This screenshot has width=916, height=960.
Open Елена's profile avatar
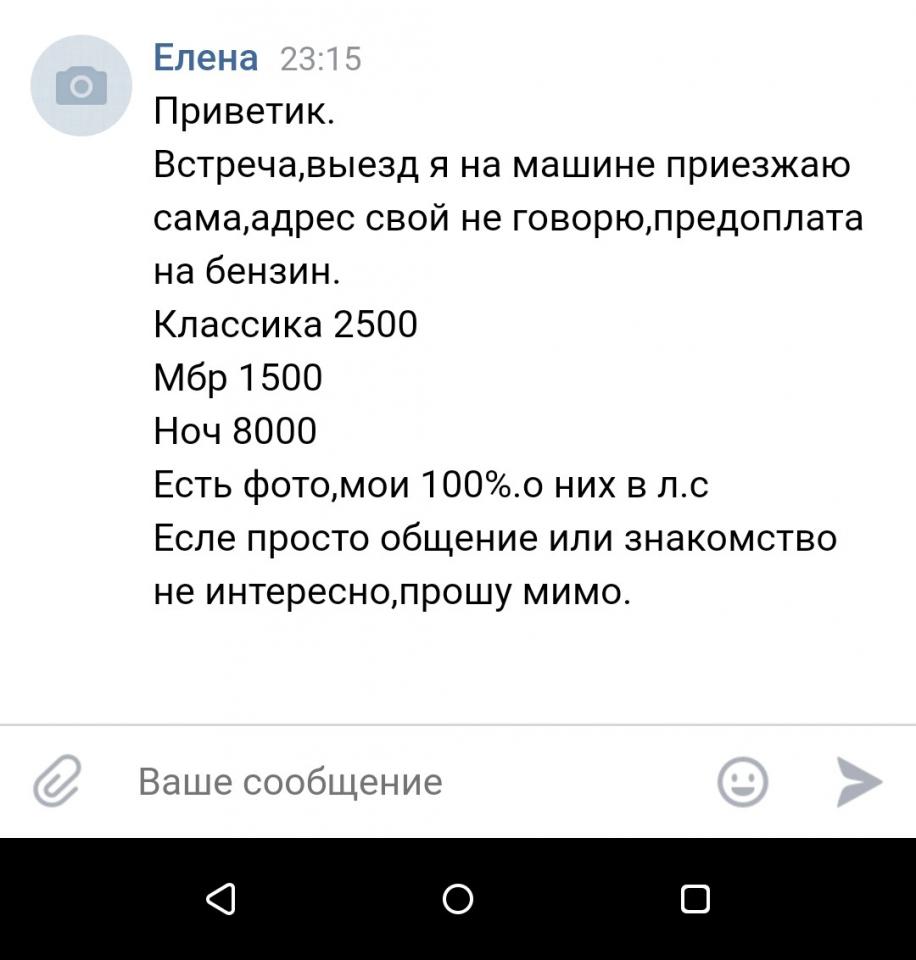point(81,86)
